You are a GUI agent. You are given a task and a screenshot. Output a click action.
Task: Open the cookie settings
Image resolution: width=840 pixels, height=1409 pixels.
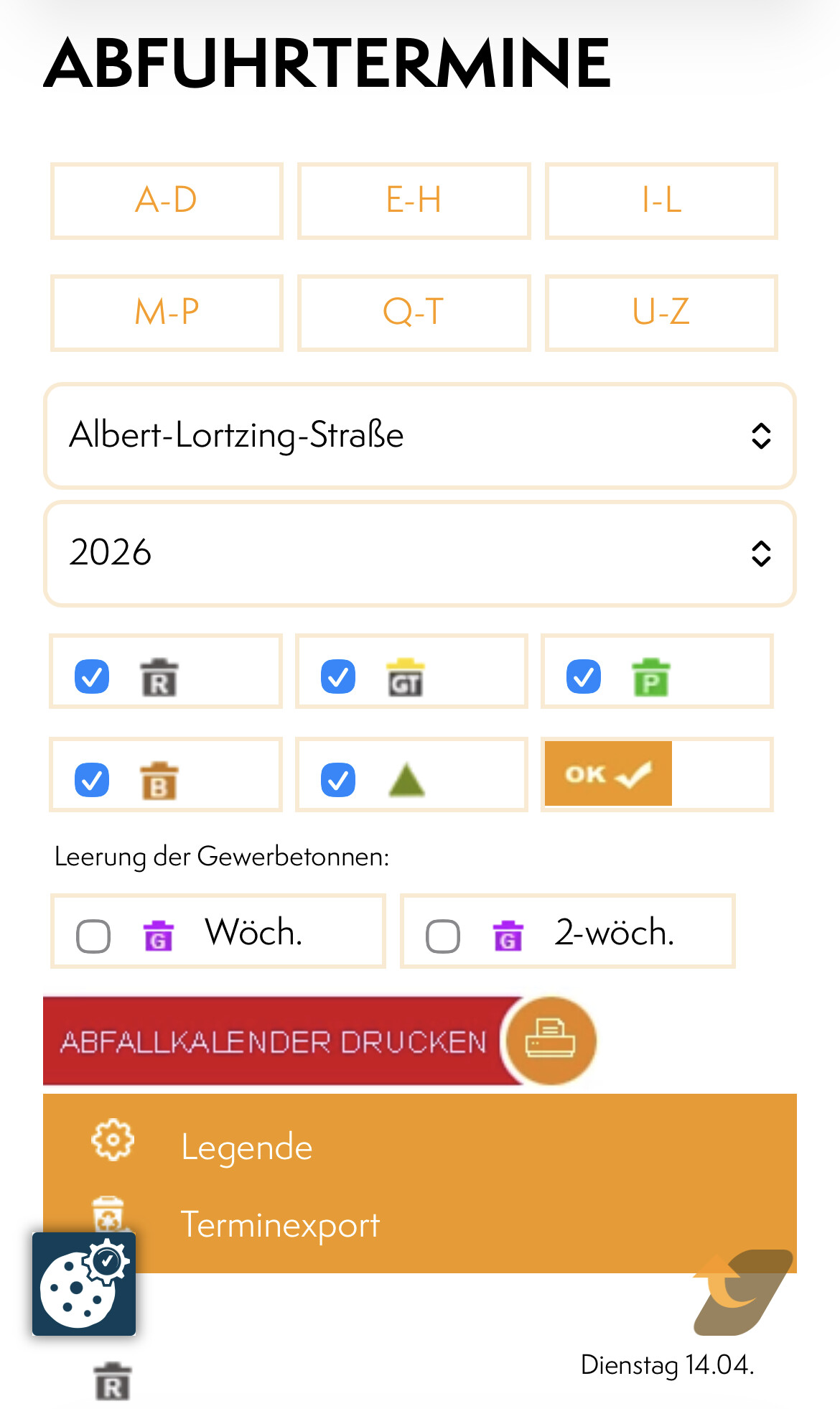point(84,1284)
